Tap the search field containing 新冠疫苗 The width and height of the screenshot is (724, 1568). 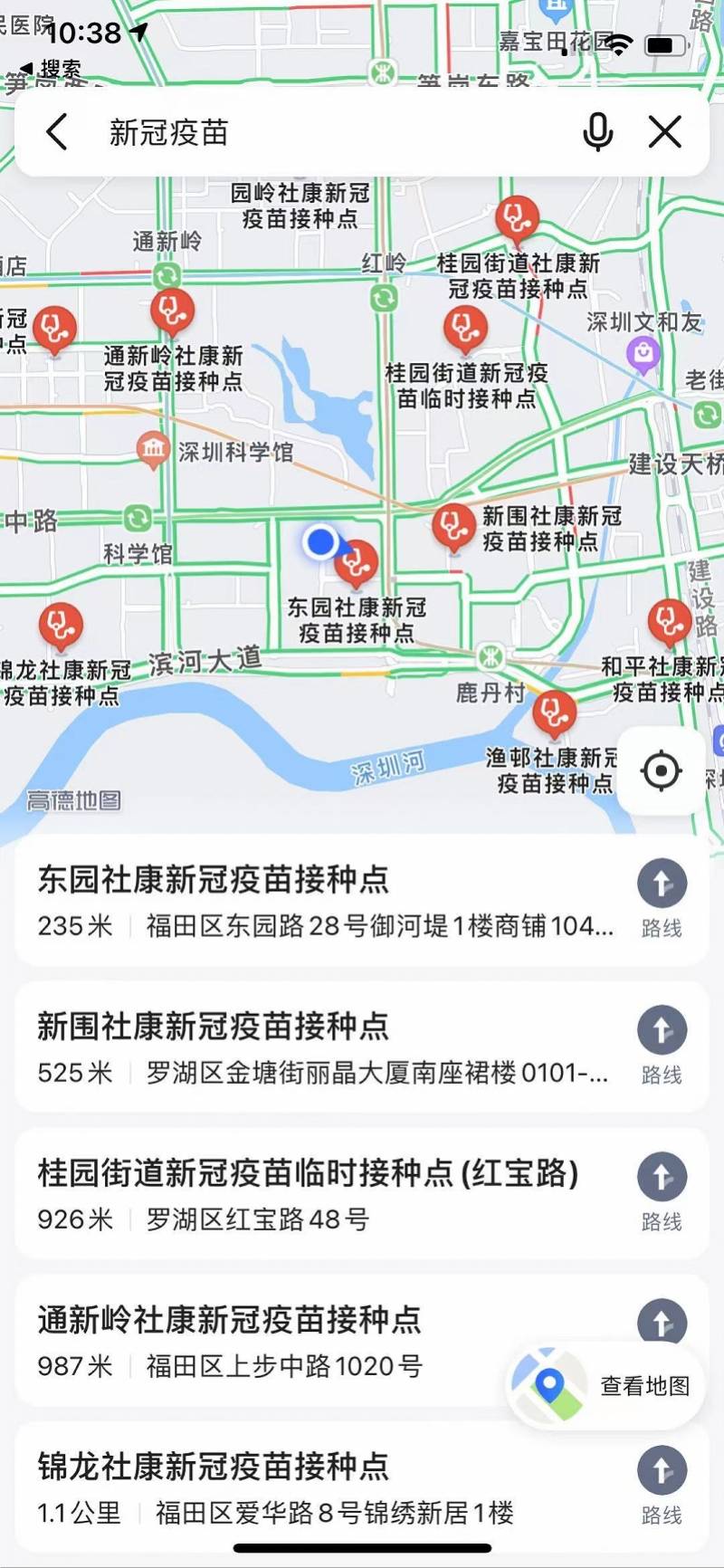tap(271, 132)
